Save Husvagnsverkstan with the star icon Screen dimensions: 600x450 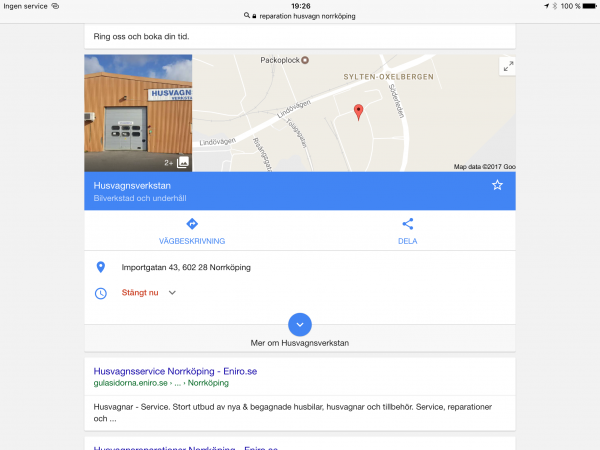click(497, 185)
